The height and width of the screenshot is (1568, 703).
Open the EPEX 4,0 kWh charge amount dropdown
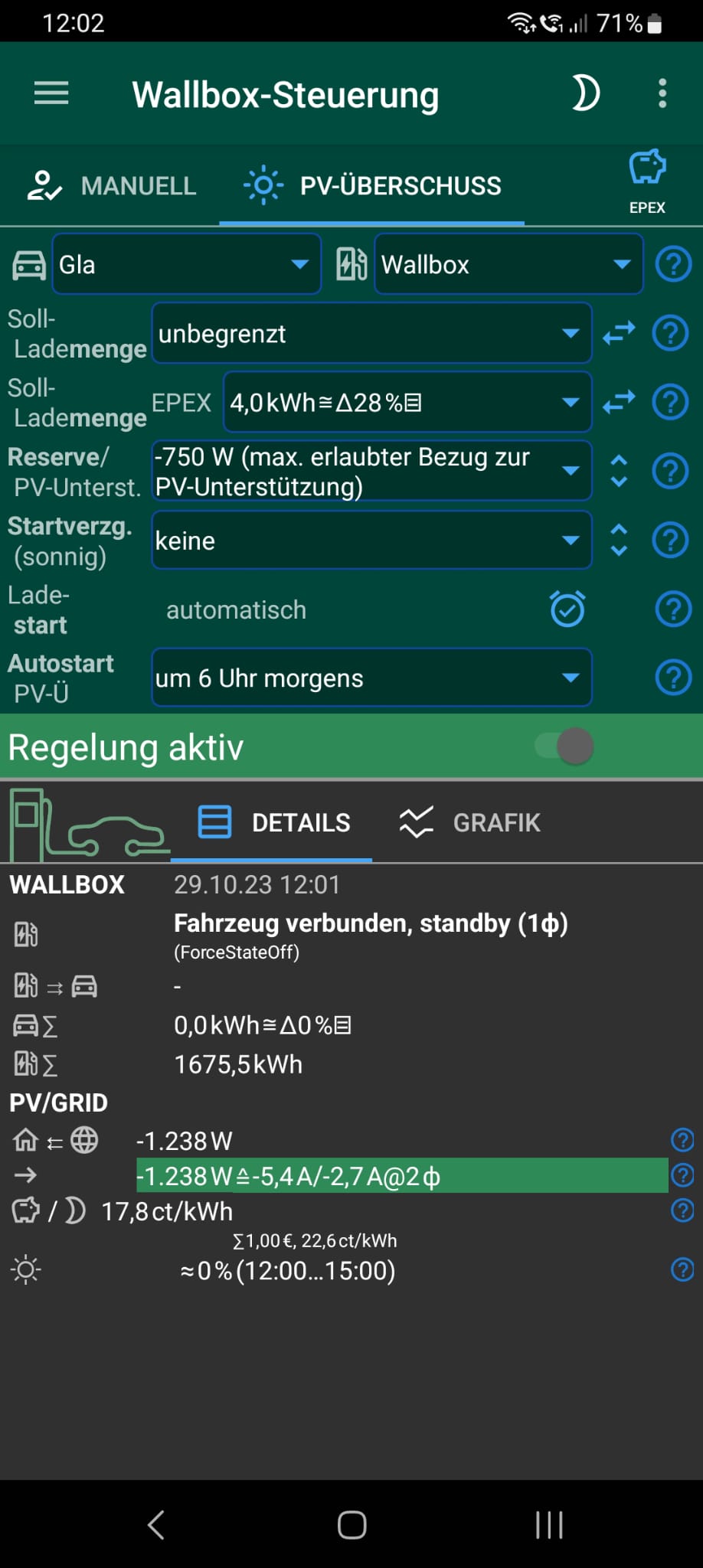(x=407, y=402)
